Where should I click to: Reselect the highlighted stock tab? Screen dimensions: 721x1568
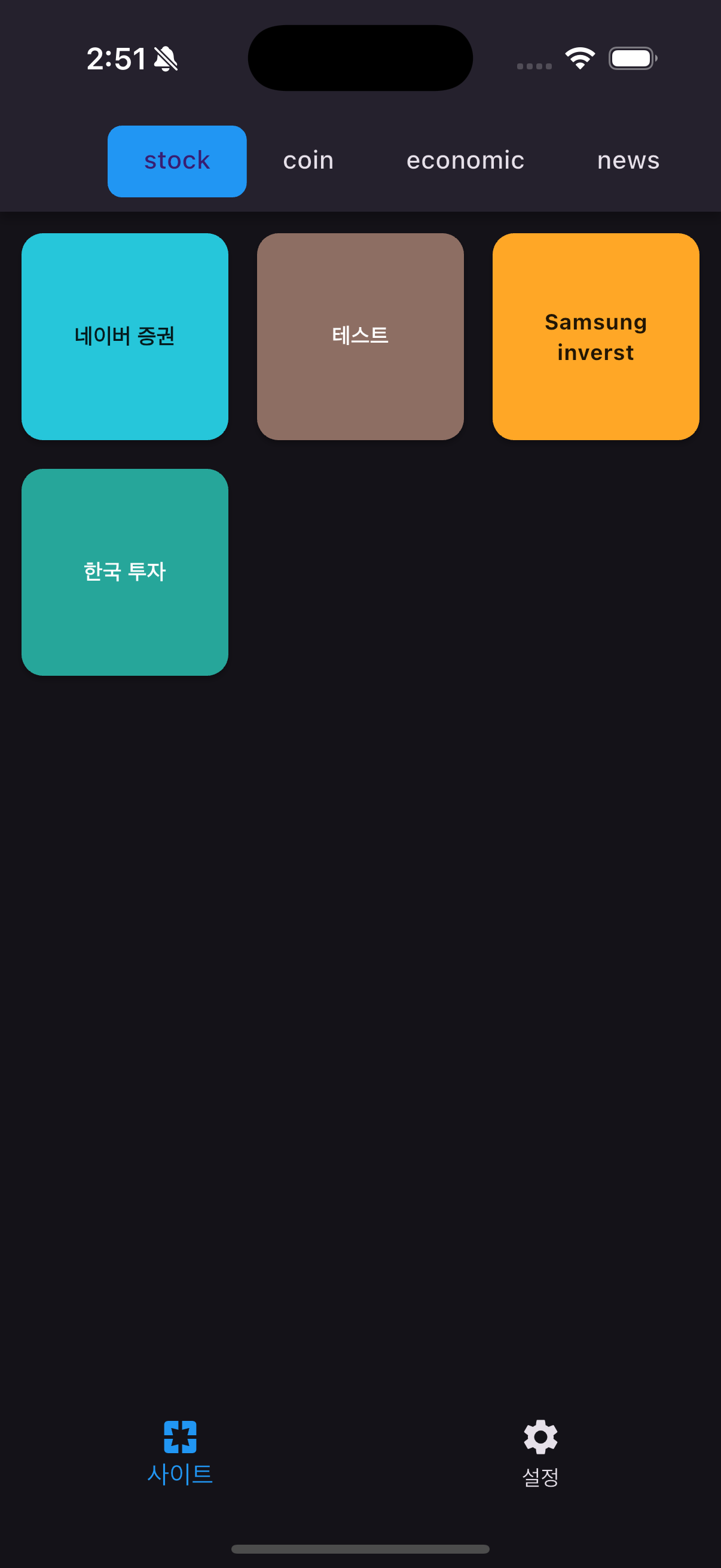(176, 161)
